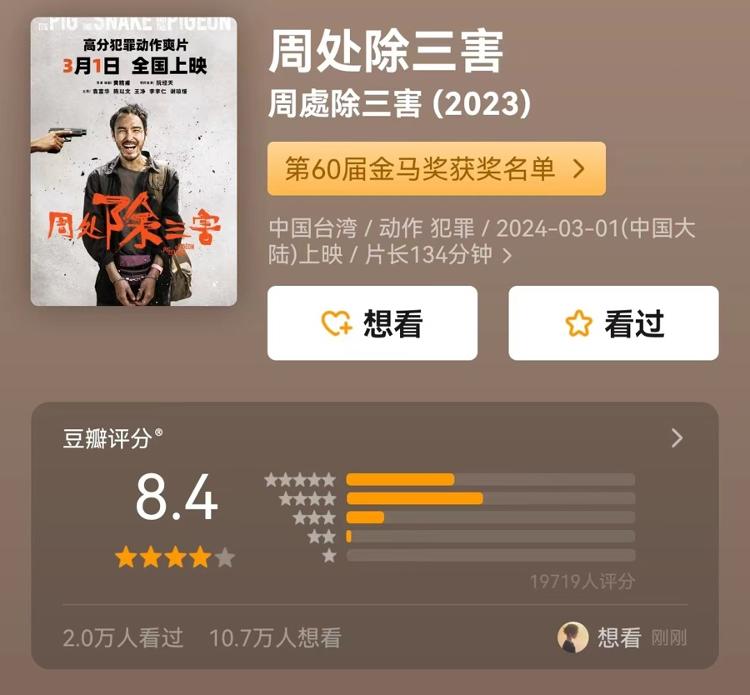Open the movie poster for 周处除三害
The height and width of the screenshot is (695, 750).
click(x=134, y=160)
